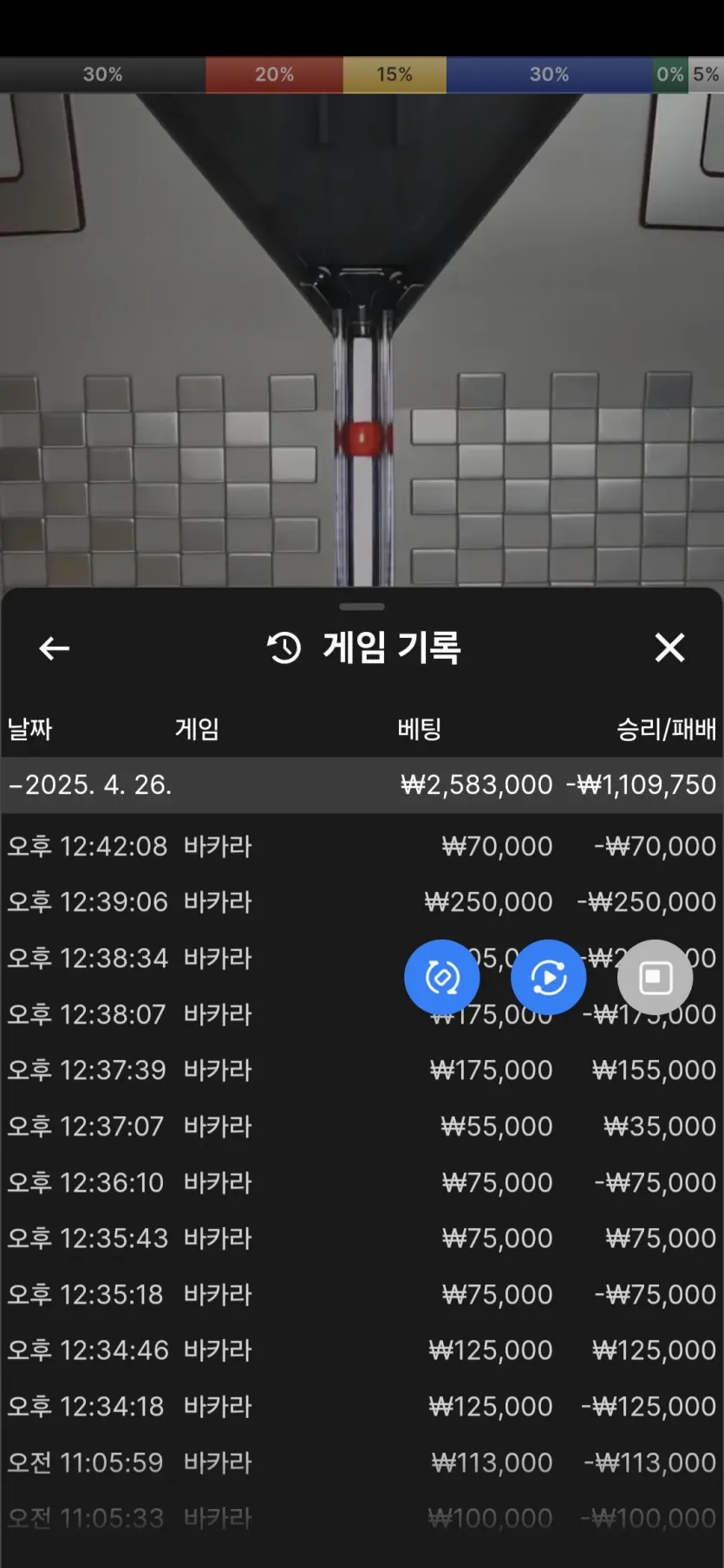This screenshot has width=724, height=1568.
Task: Collapse the 2025. 4. 26. date group
Action: pos(90,785)
